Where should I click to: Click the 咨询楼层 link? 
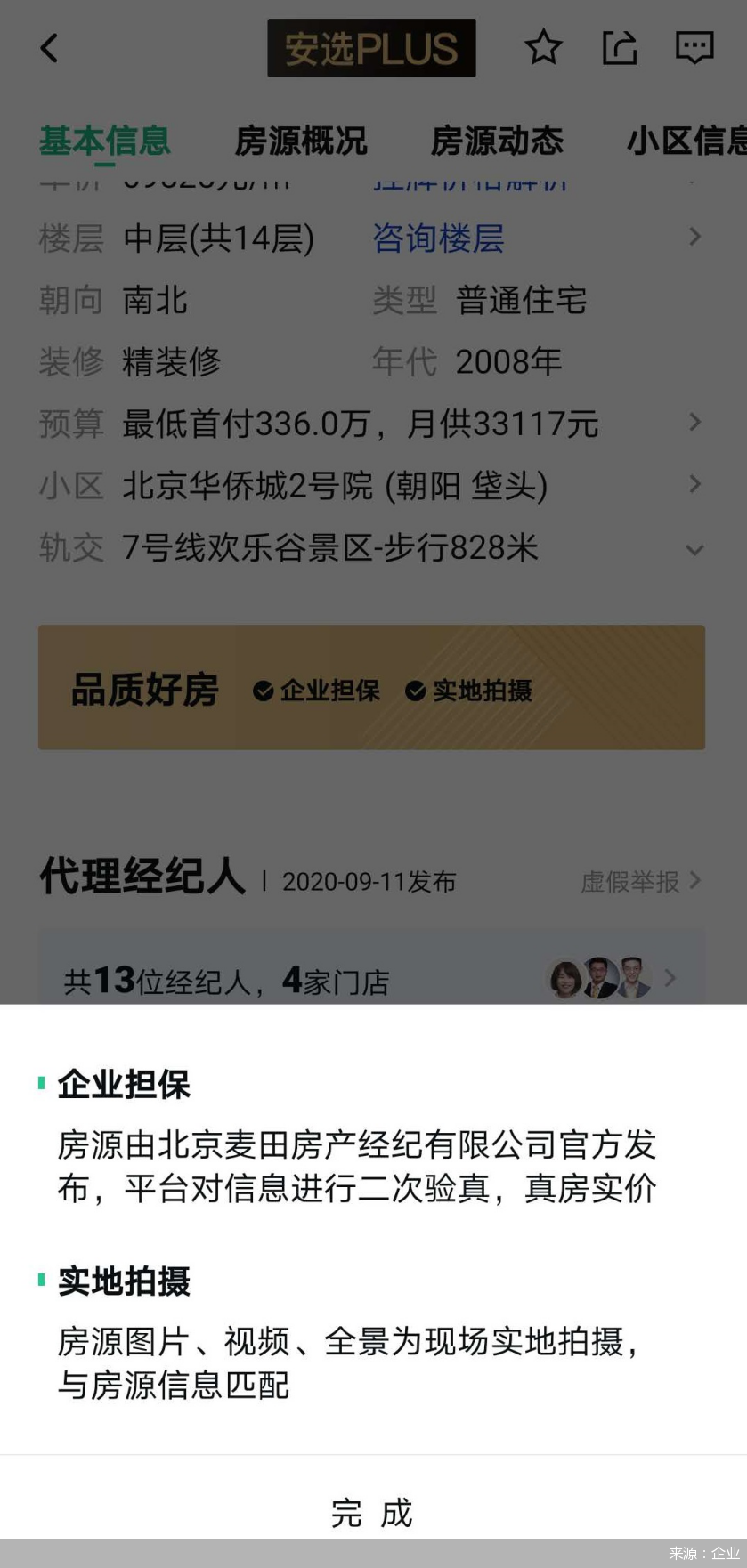point(437,238)
